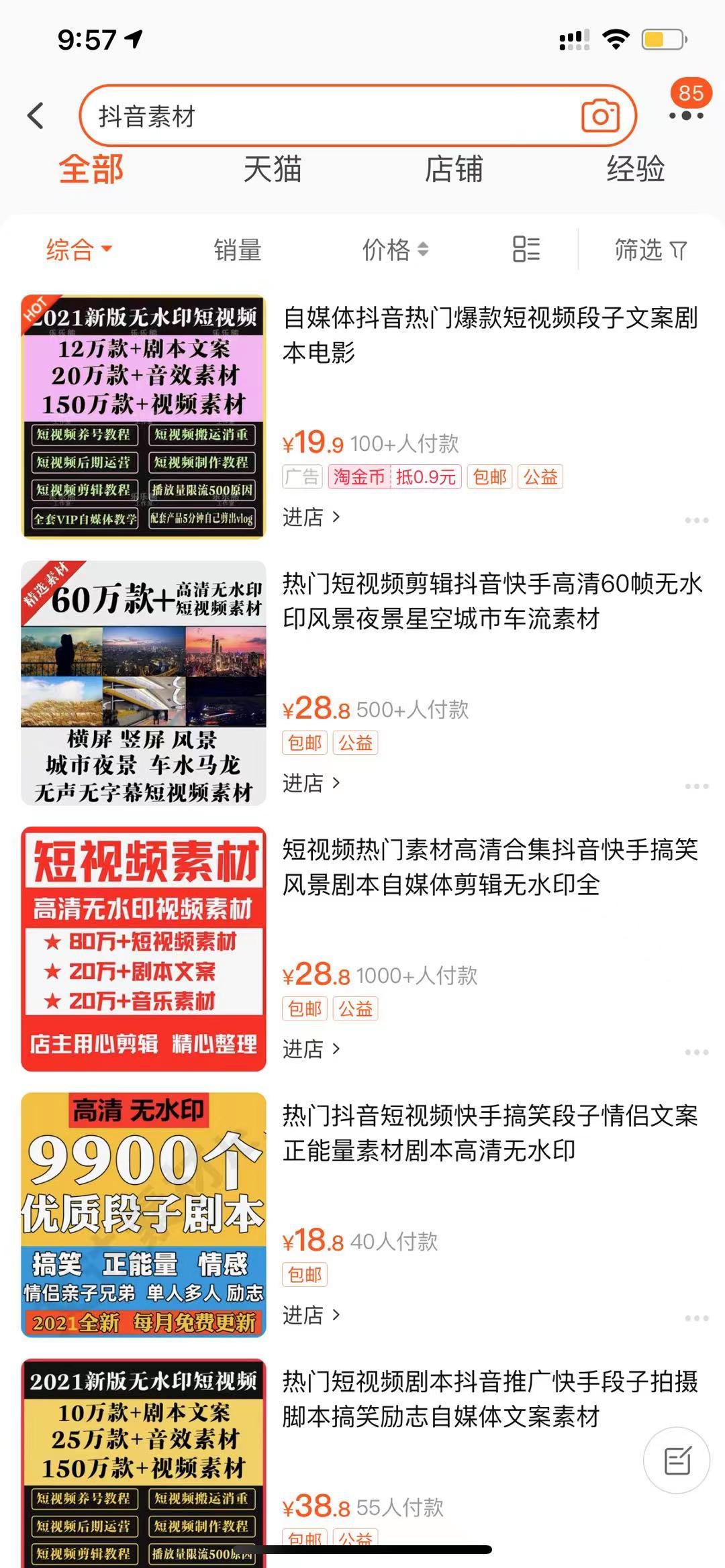This screenshot has height=1568, width=725.
Task: Open the ¥19.9 自媒体抖音热门爆款 product
Action: (490, 334)
